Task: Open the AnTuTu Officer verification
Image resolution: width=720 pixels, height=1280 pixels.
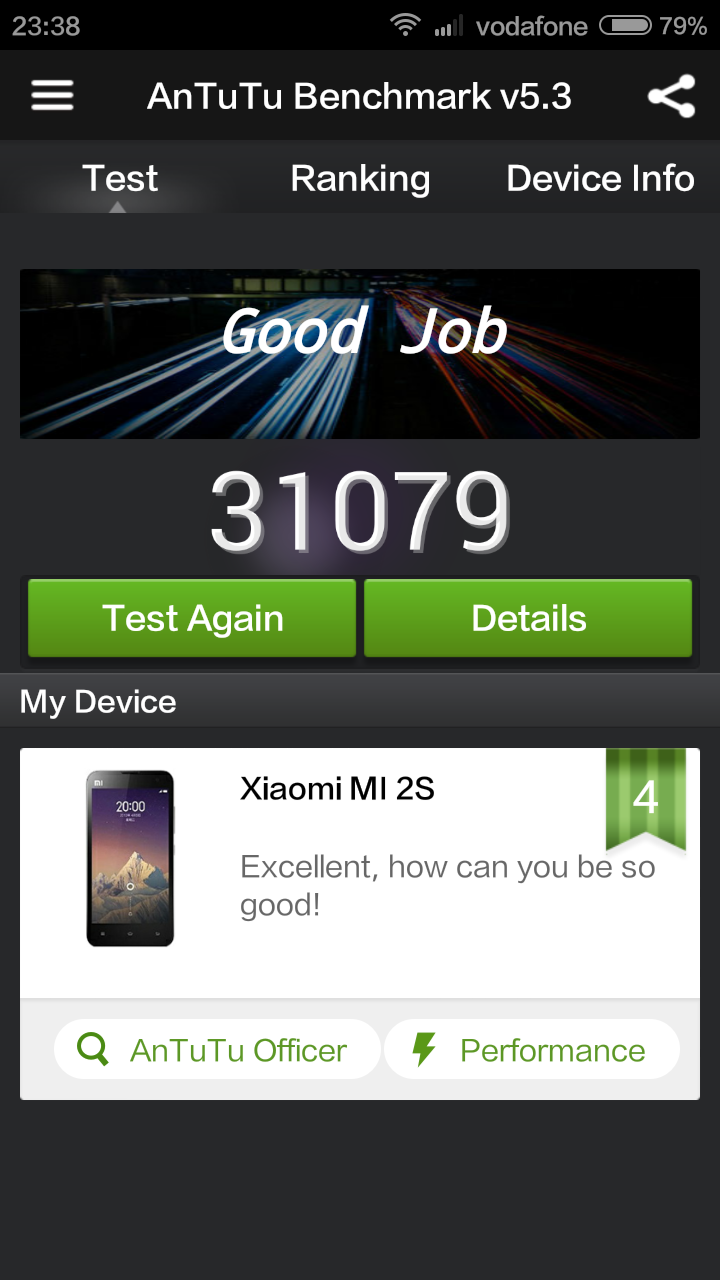Action: (217, 1050)
